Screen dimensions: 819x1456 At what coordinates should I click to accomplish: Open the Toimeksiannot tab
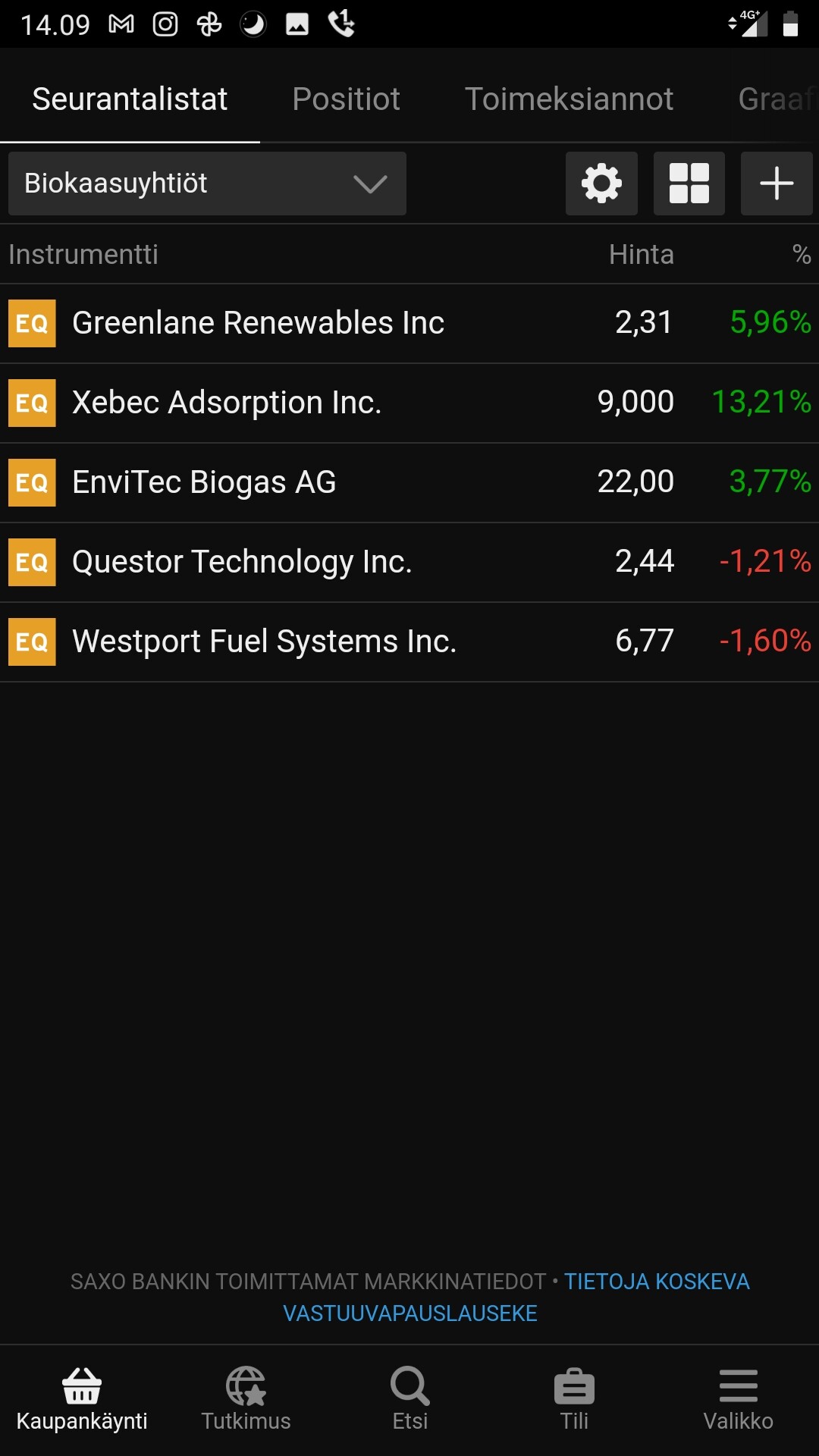click(x=569, y=99)
